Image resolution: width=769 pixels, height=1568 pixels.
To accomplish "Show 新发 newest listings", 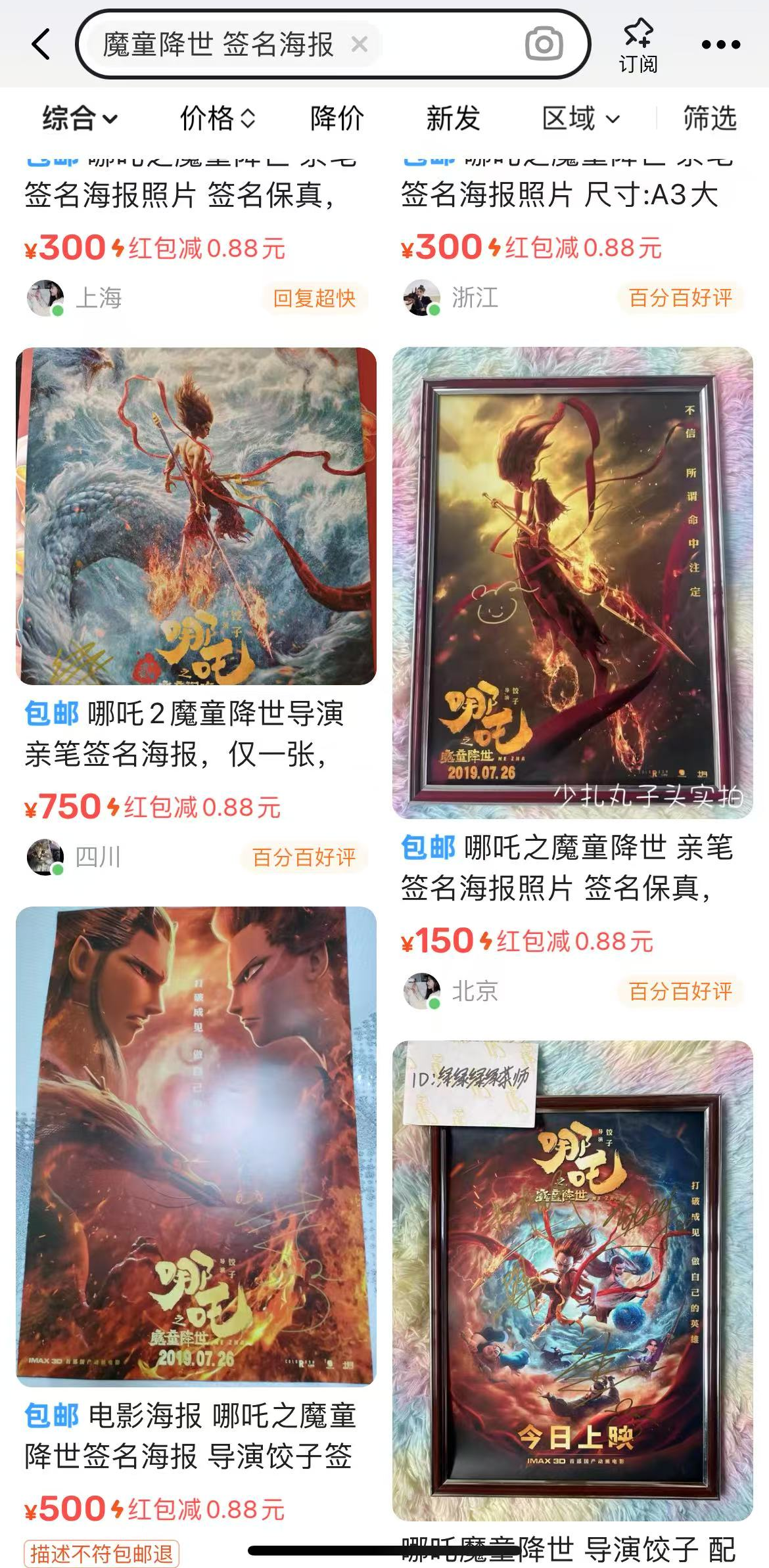I will pos(453,119).
